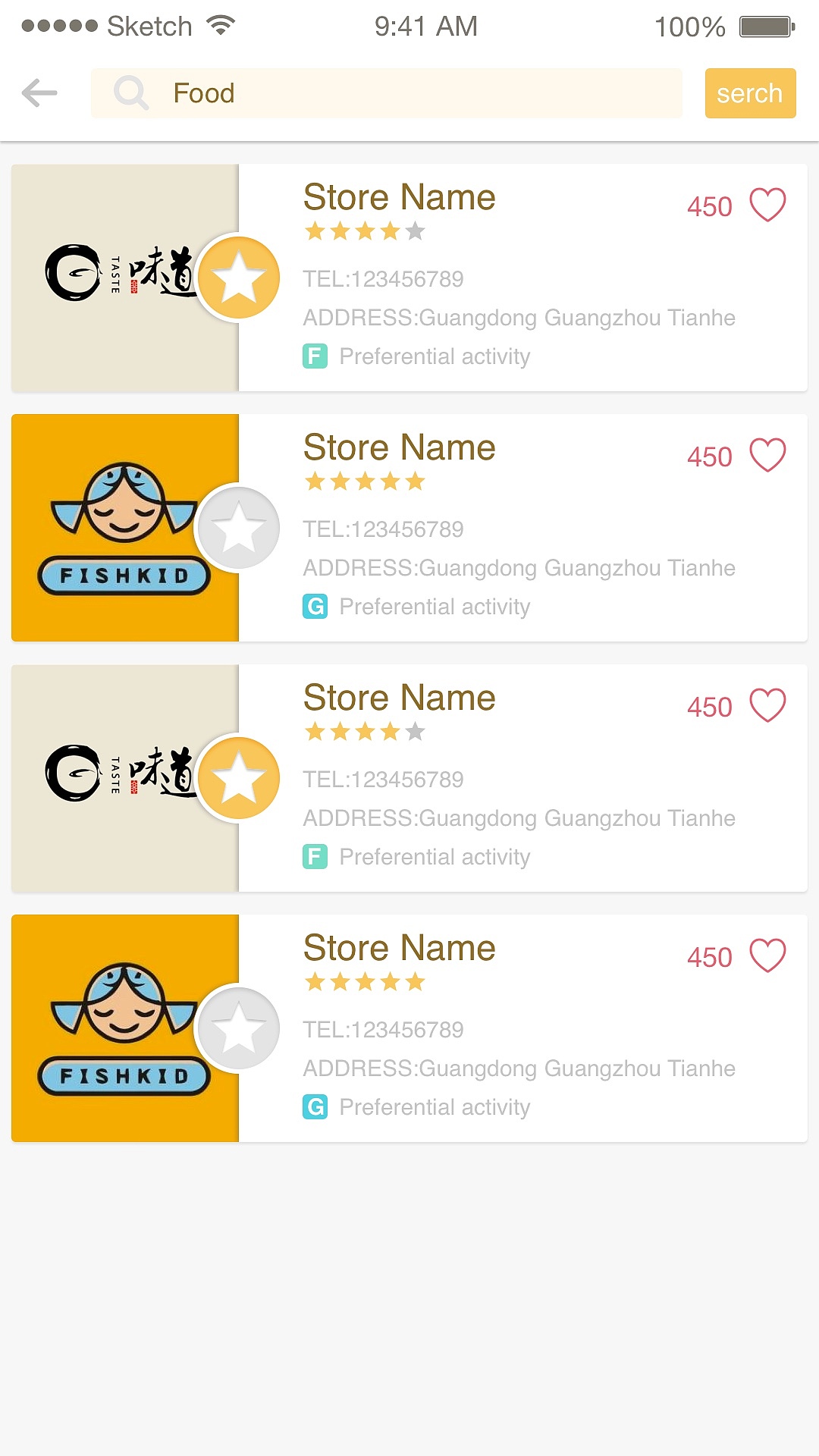Select the first Preferential activity entry
The image size is (819, 1456).
tap(434, 356)
